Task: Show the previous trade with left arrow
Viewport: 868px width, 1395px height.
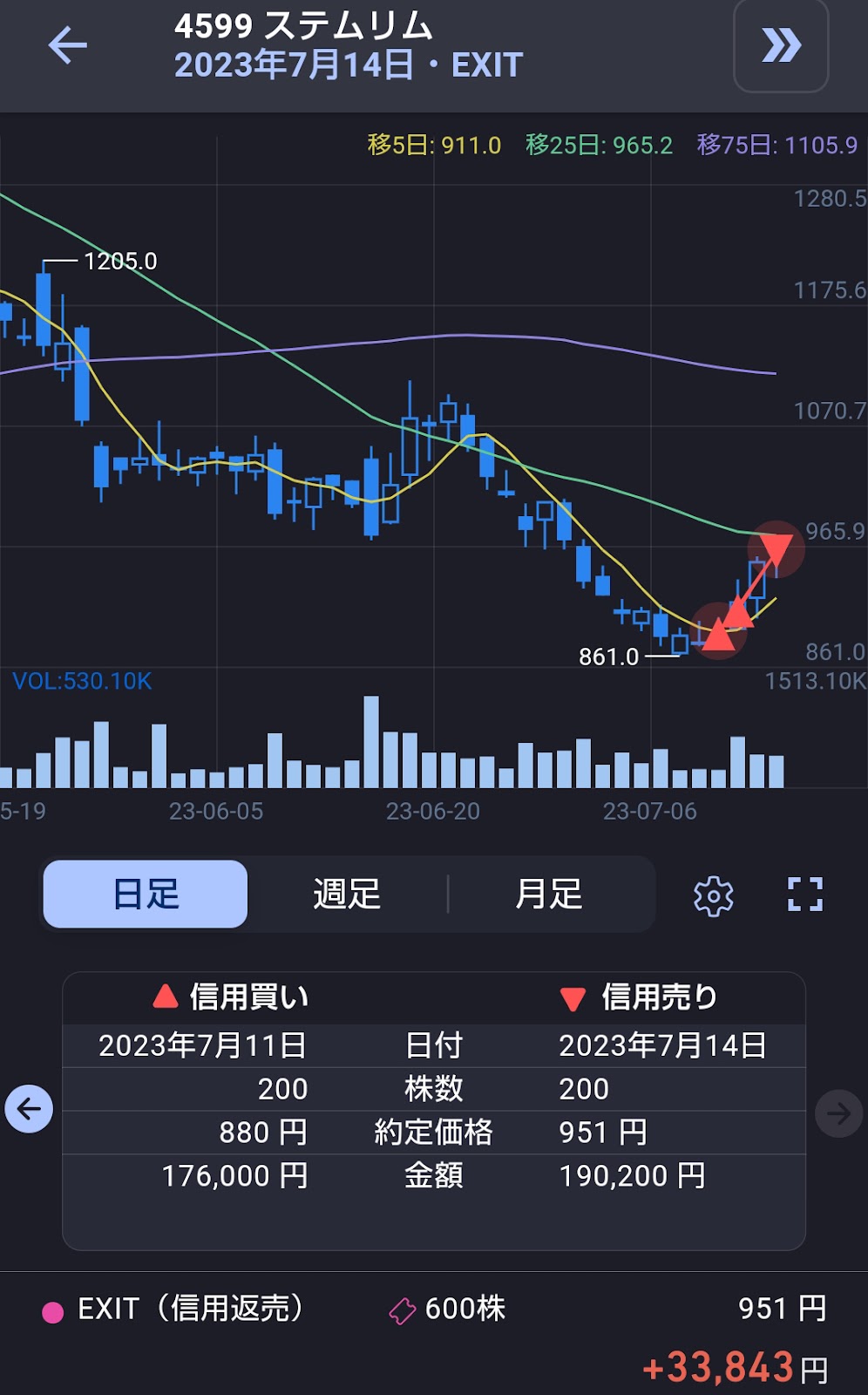Action: coord(29,1109)
